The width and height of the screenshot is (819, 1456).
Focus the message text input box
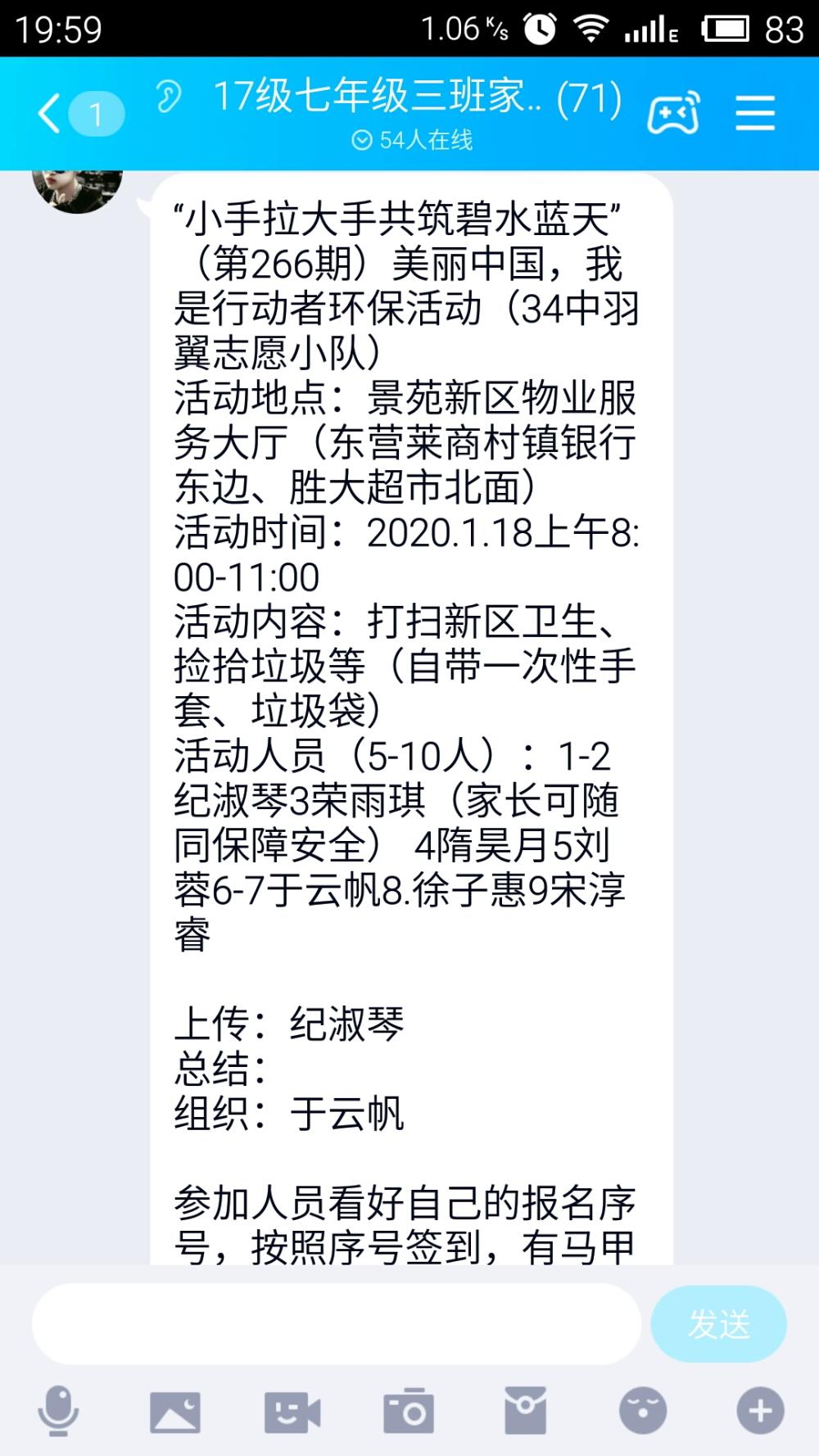336,1324
